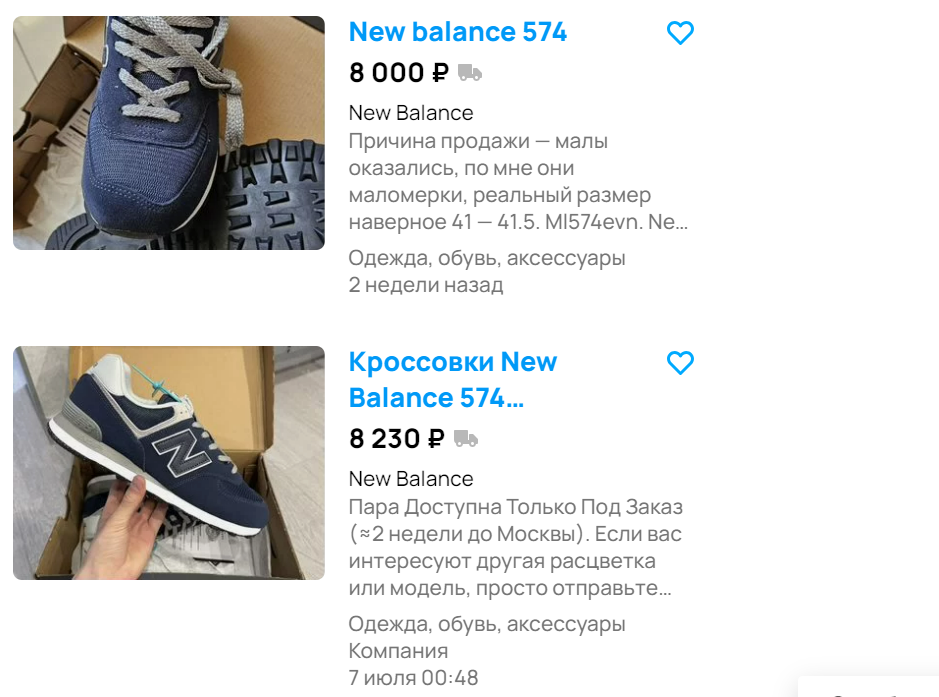Favorite the 8 230 ₽ sneakers listing
Viewport: 939px width, 697px height.
tap(680, 363)
